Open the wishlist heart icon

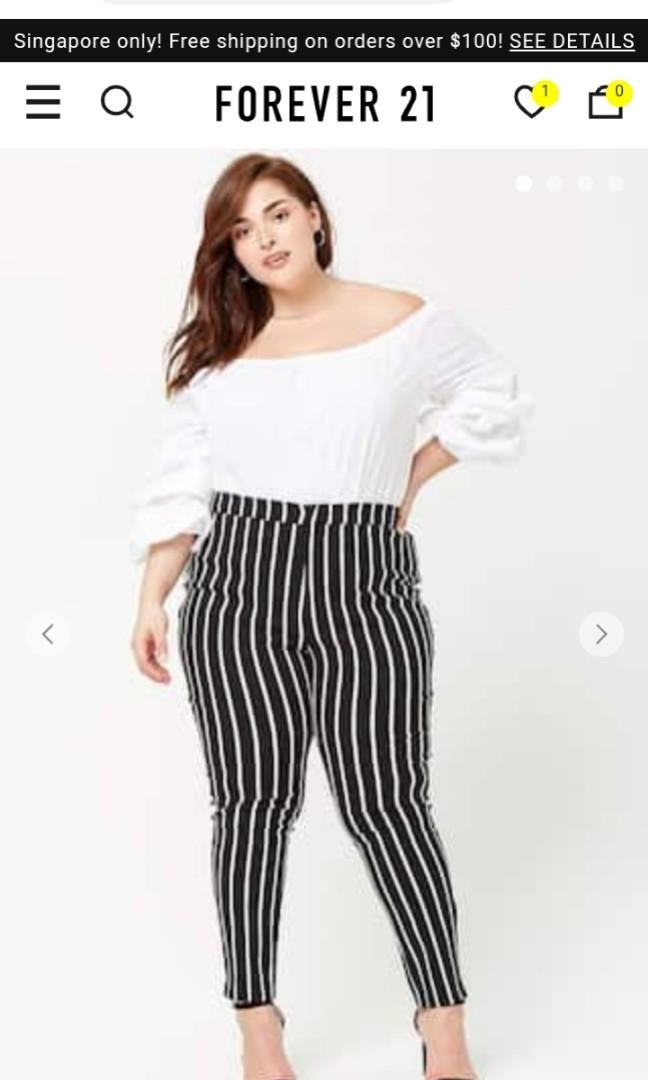tap(530, 102)
